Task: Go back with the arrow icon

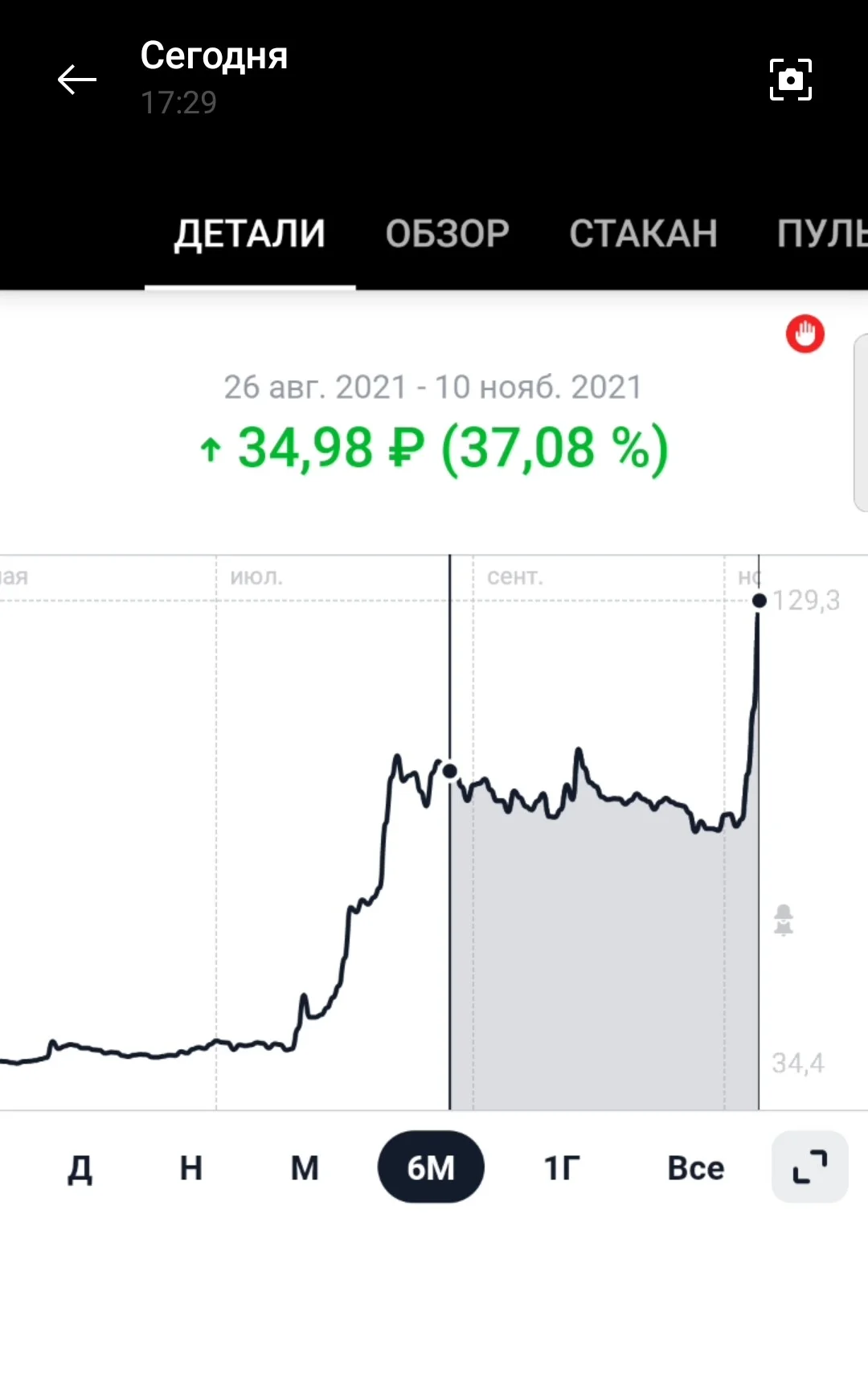Action: 77,80
